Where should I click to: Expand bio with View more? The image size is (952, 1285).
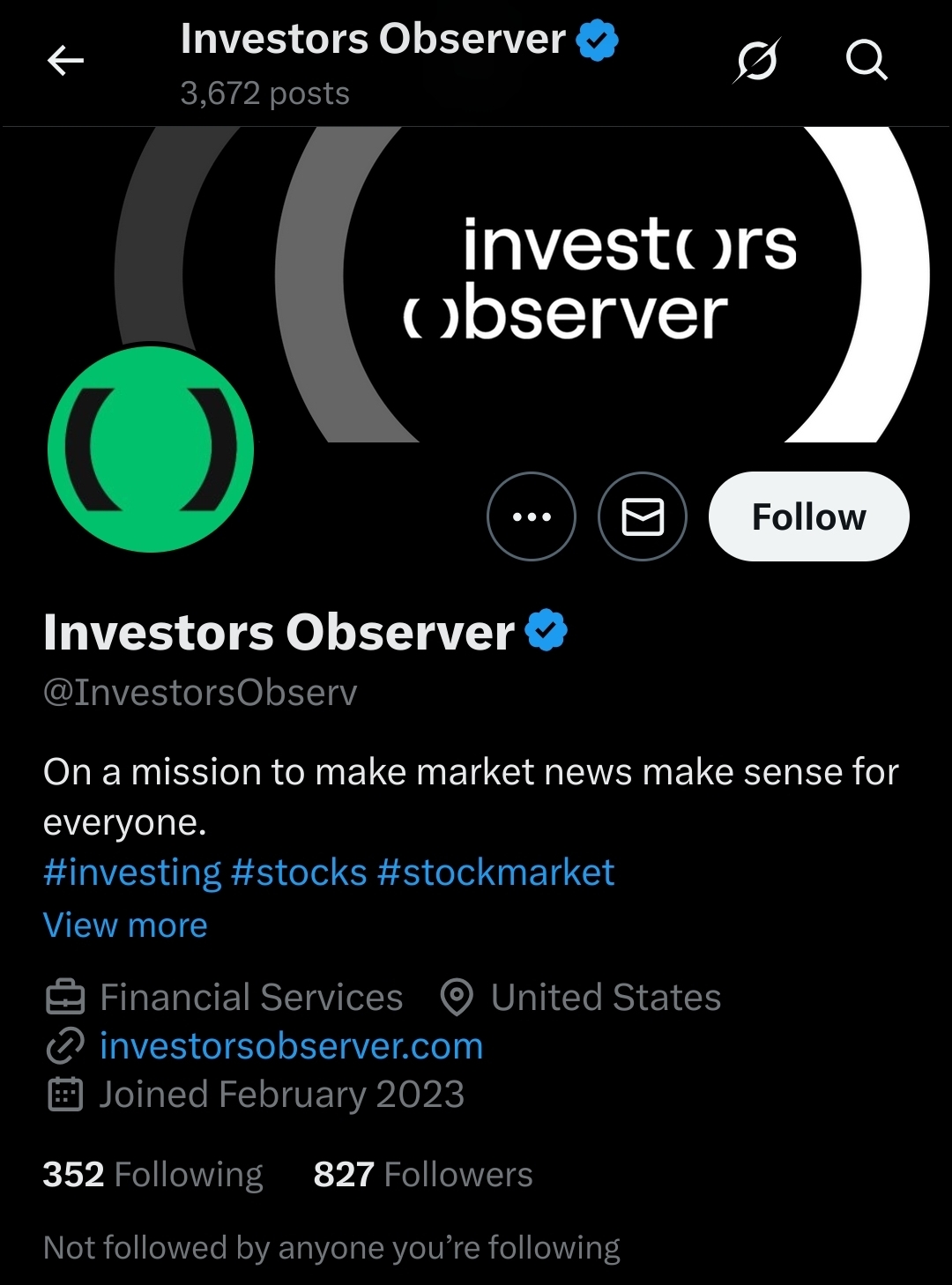pyautogui.click(x=125, y=925)
